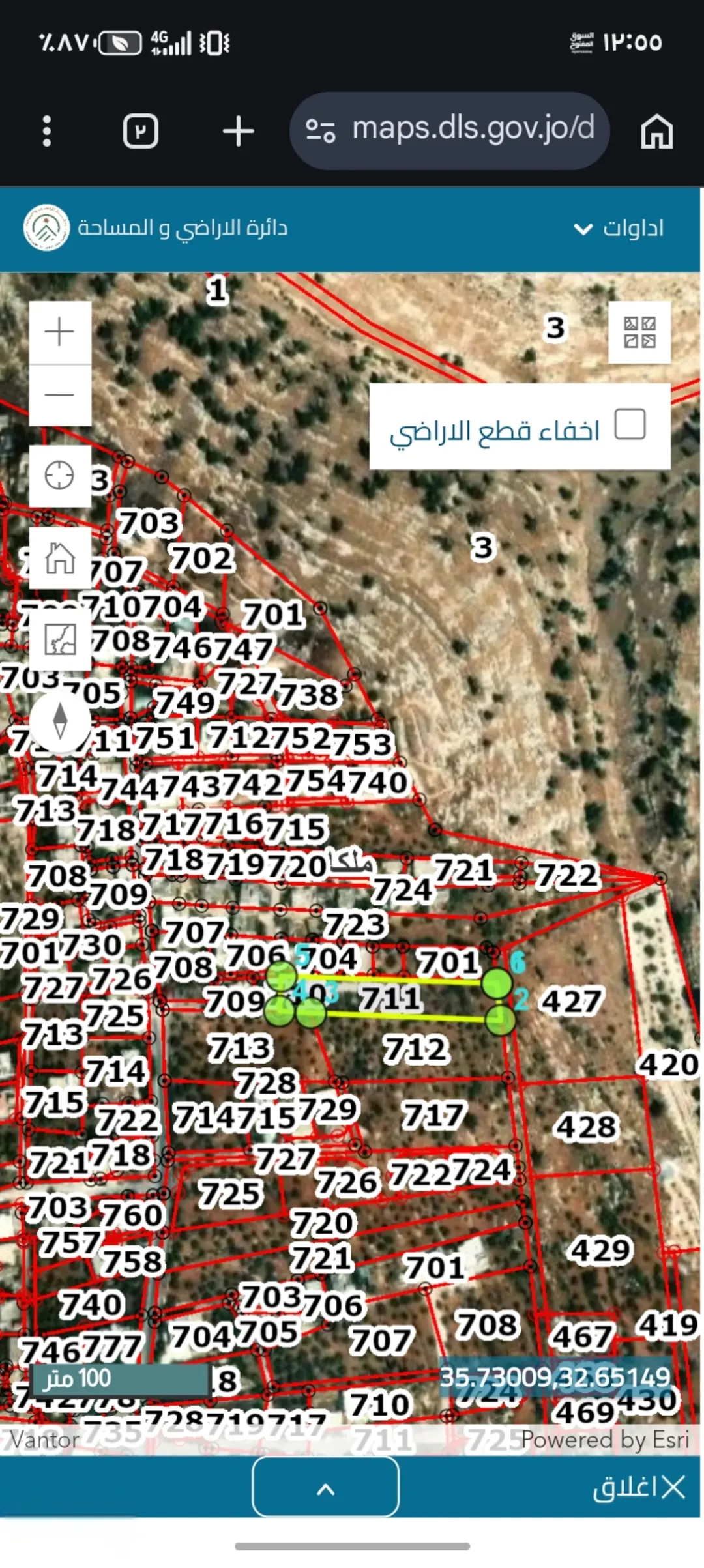
Task: Zoom out of the map
Action: (x=60, y=395)
